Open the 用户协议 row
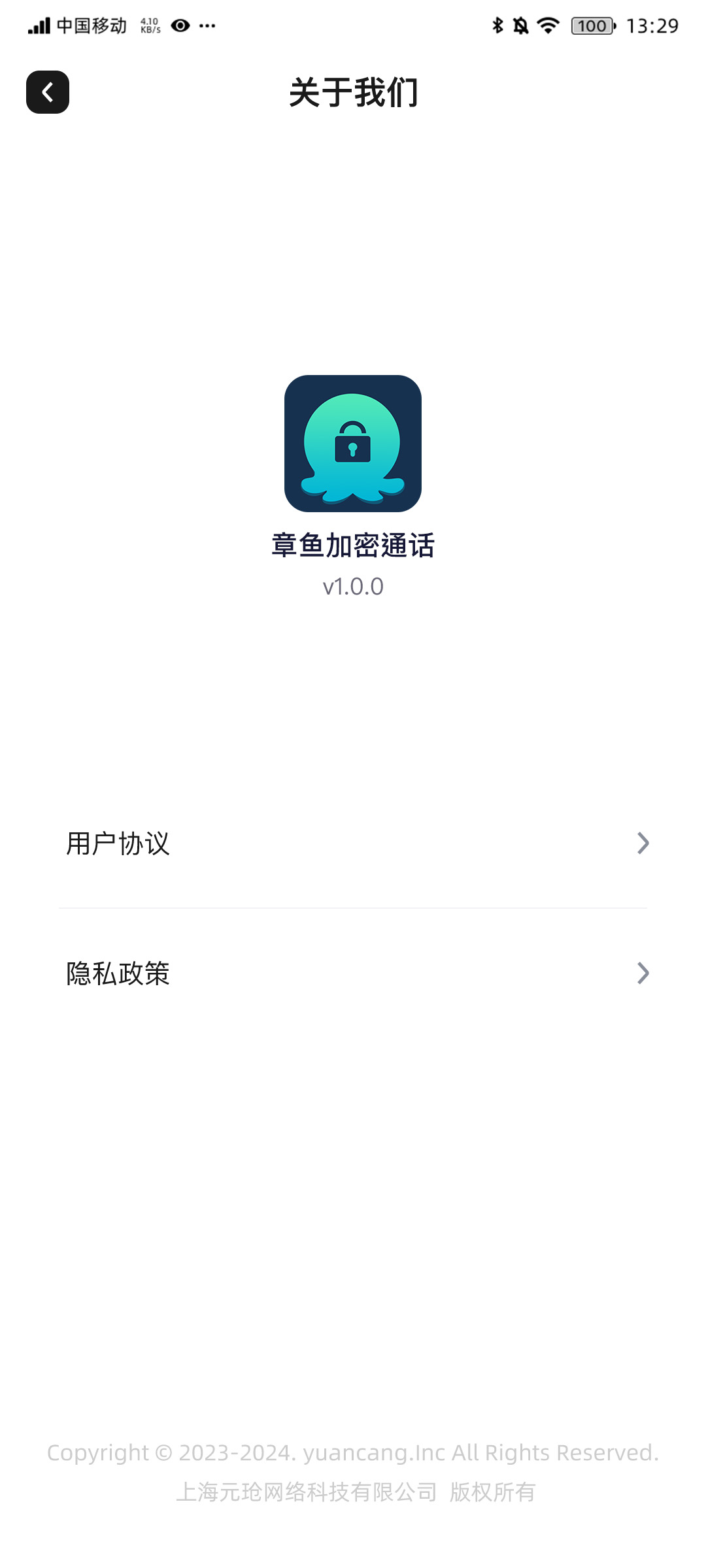This screenshot has height=1568, width=706. coord(353,843)
